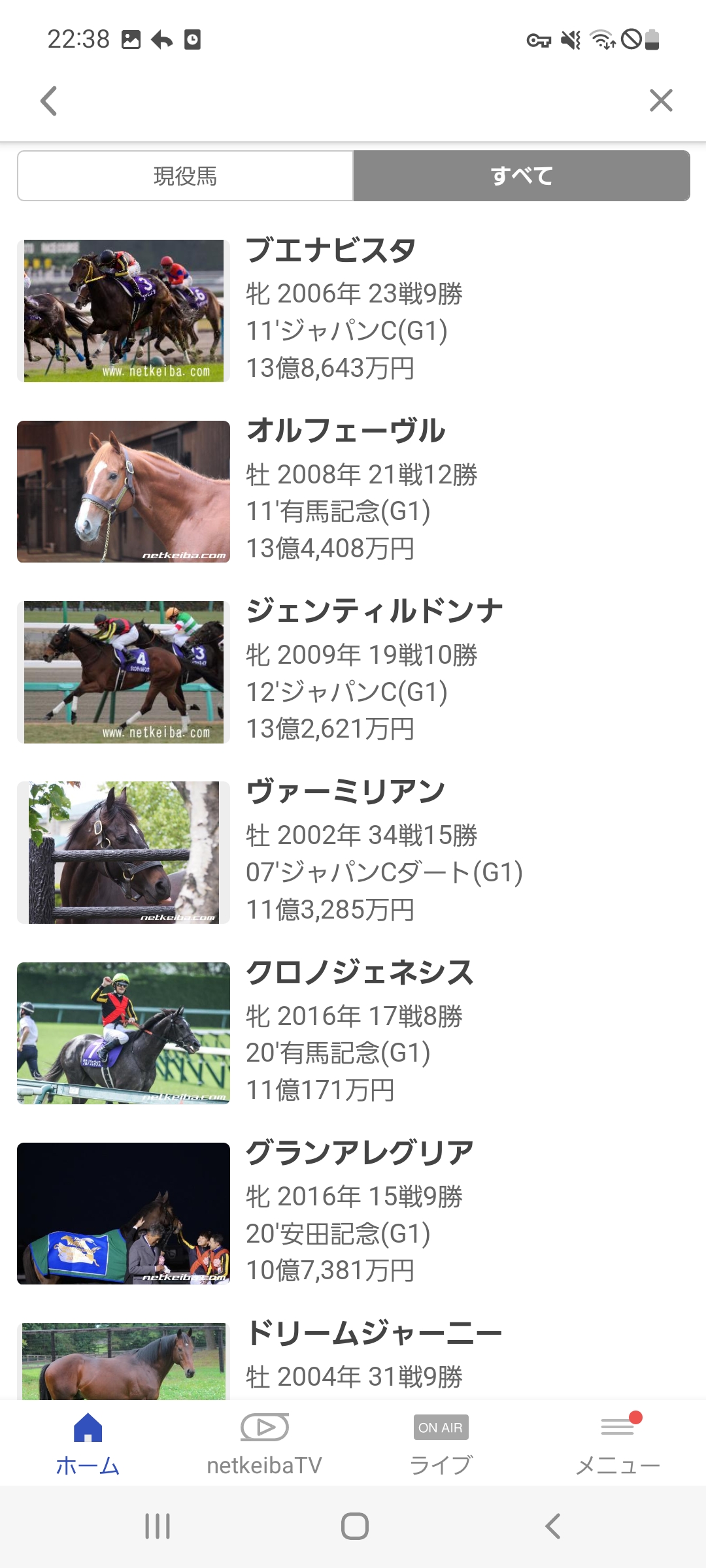Close the page with the X icon
Screen dimensions: 706x1568
coord(661,101)
